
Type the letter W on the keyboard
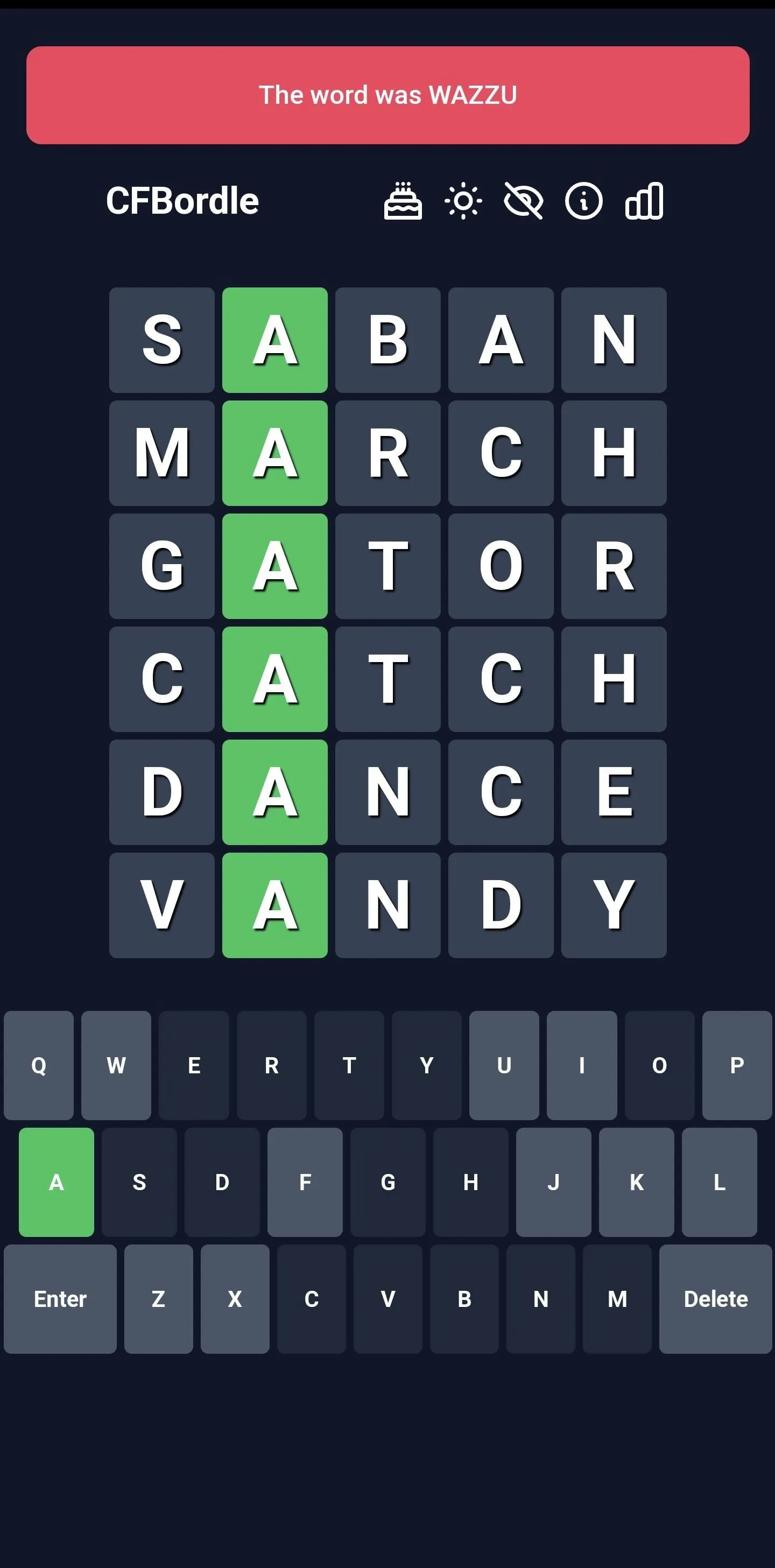coord(116,1065)
